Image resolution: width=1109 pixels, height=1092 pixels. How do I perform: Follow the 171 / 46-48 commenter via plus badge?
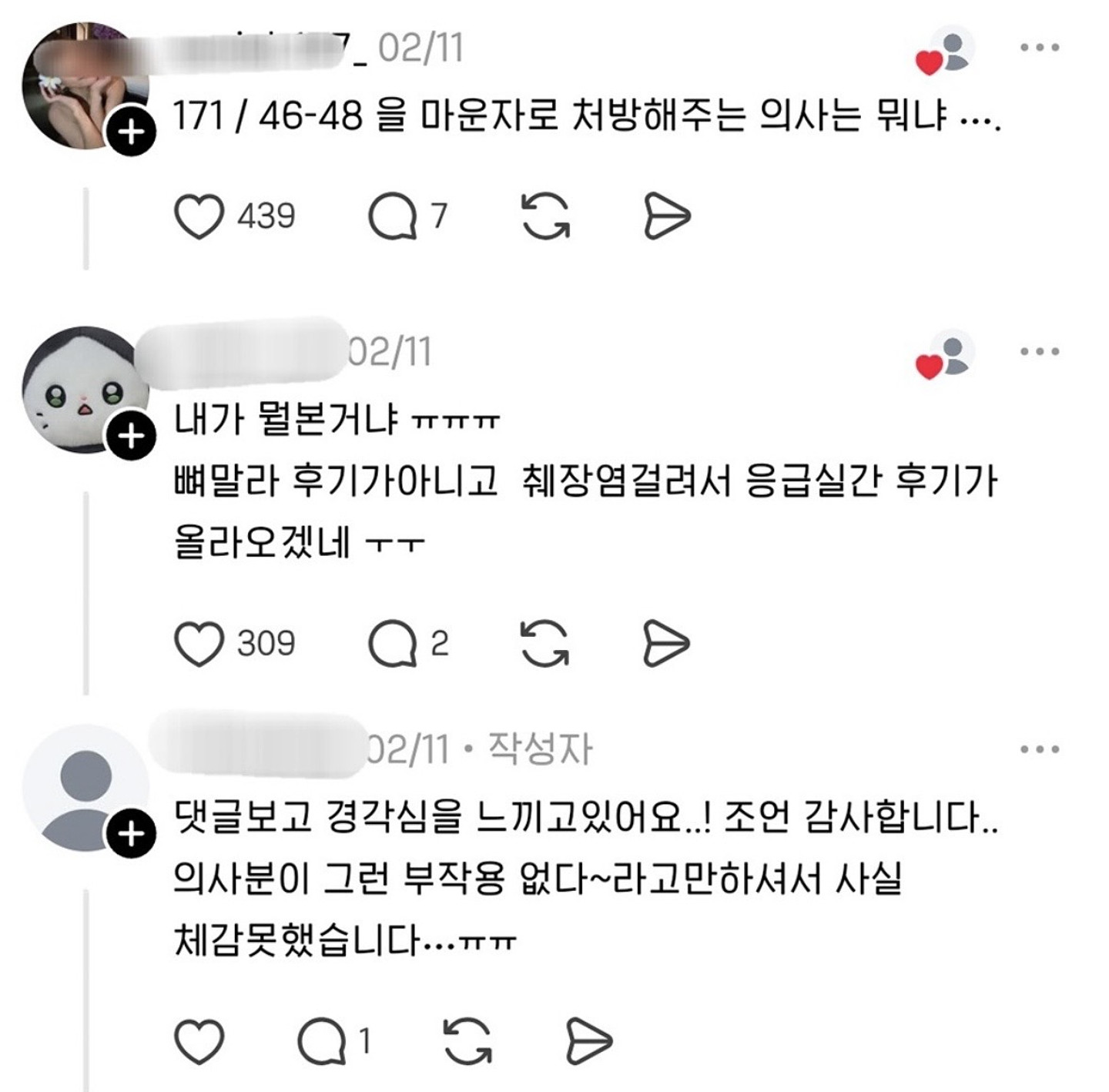coord(132,132)
